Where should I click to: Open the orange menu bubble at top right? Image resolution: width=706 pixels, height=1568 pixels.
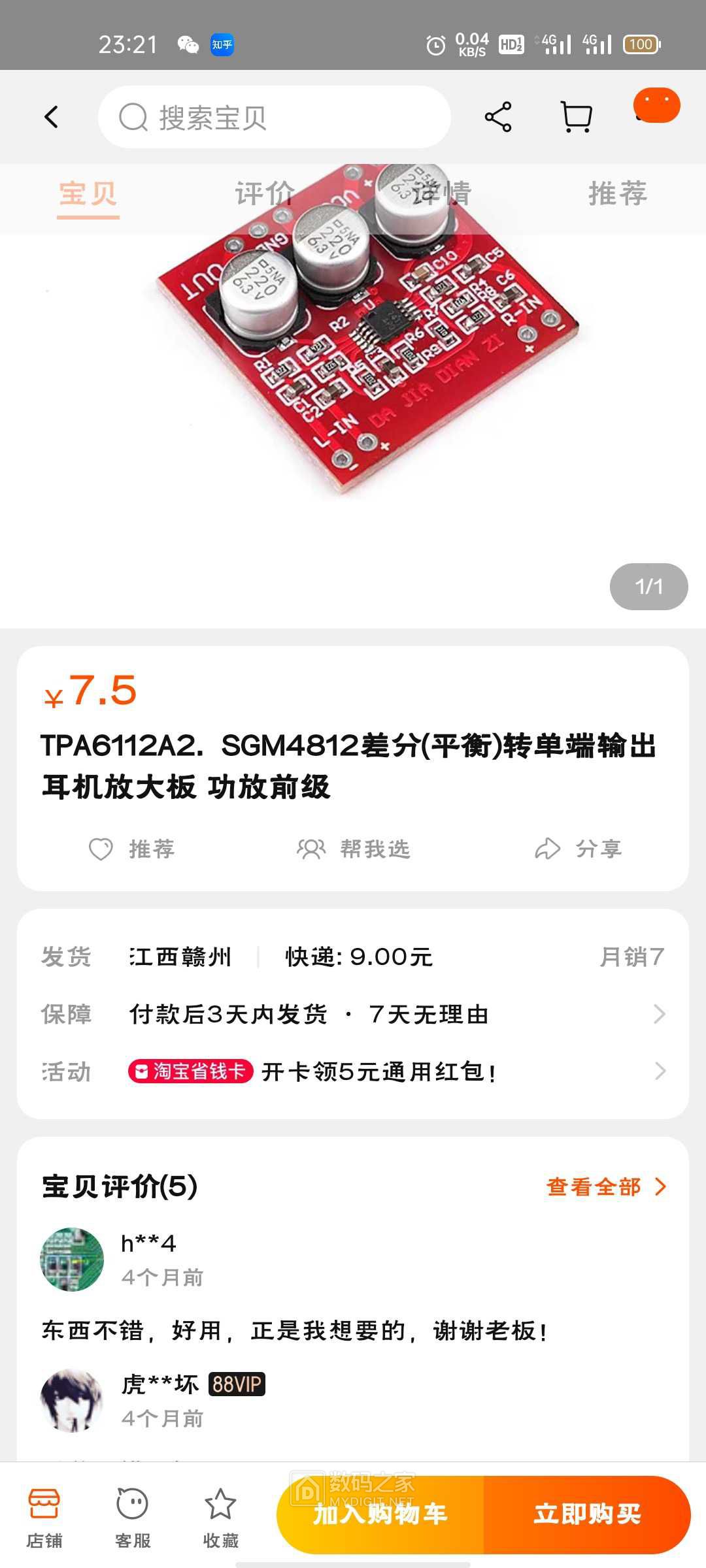pyautogui.click(x=656, y=106)
